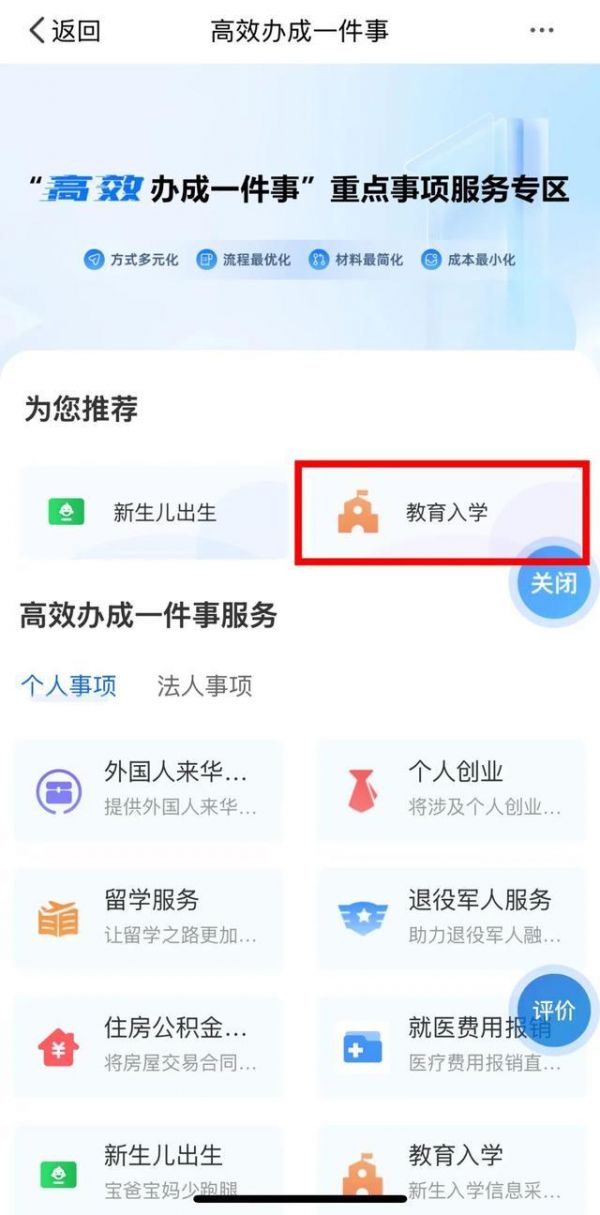Switch to the 个人事项 tab
This screenshot has height=1215, width=600.
68,686
